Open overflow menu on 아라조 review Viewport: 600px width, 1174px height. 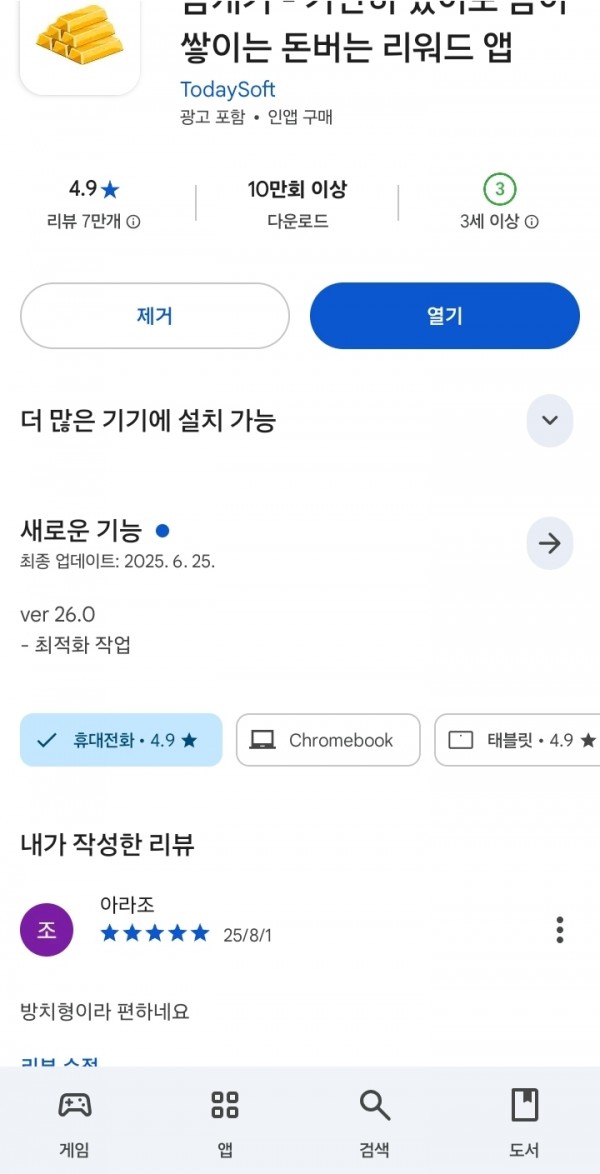coord(560,930)
